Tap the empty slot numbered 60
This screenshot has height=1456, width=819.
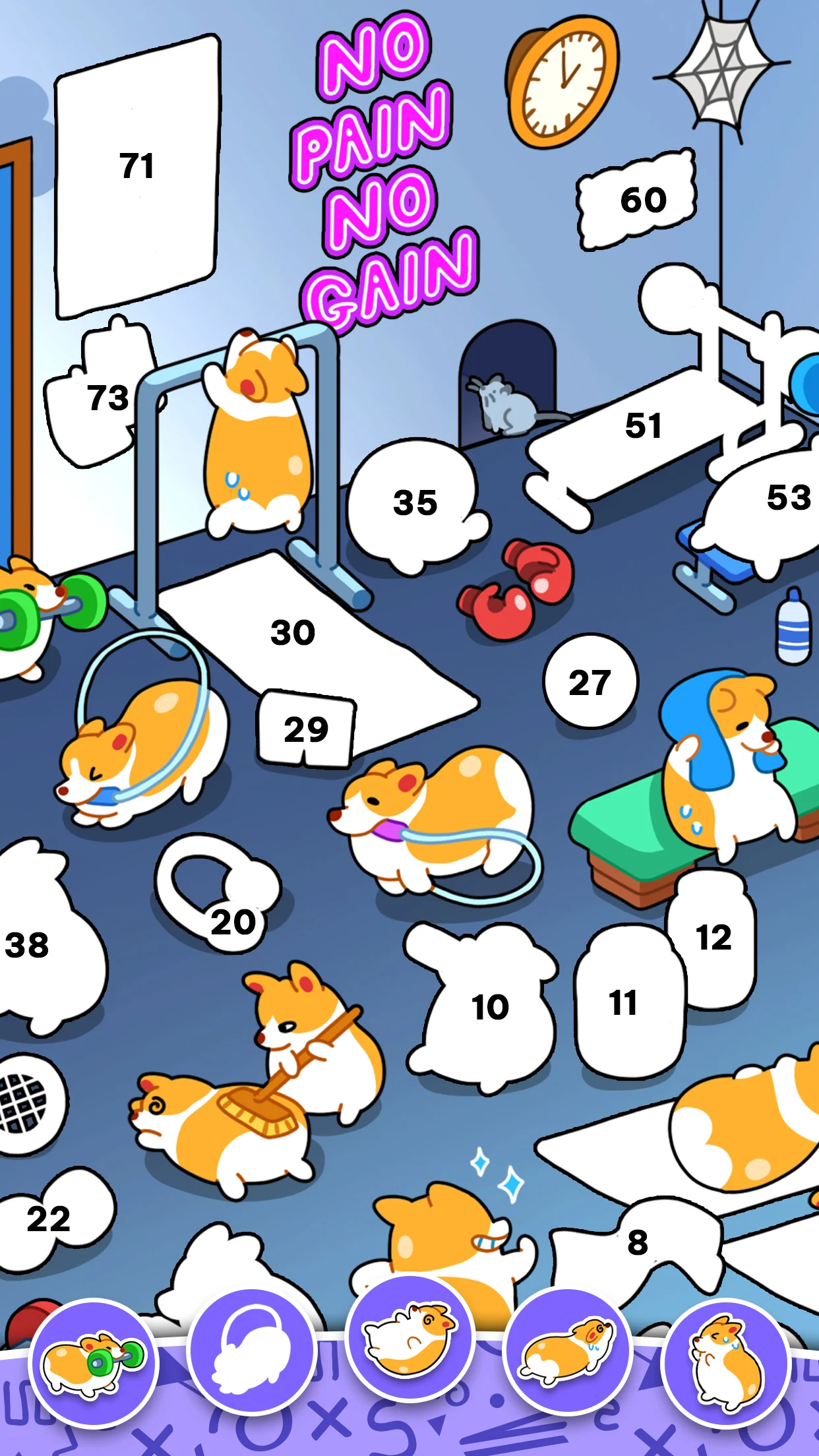(x=638, y=199)
